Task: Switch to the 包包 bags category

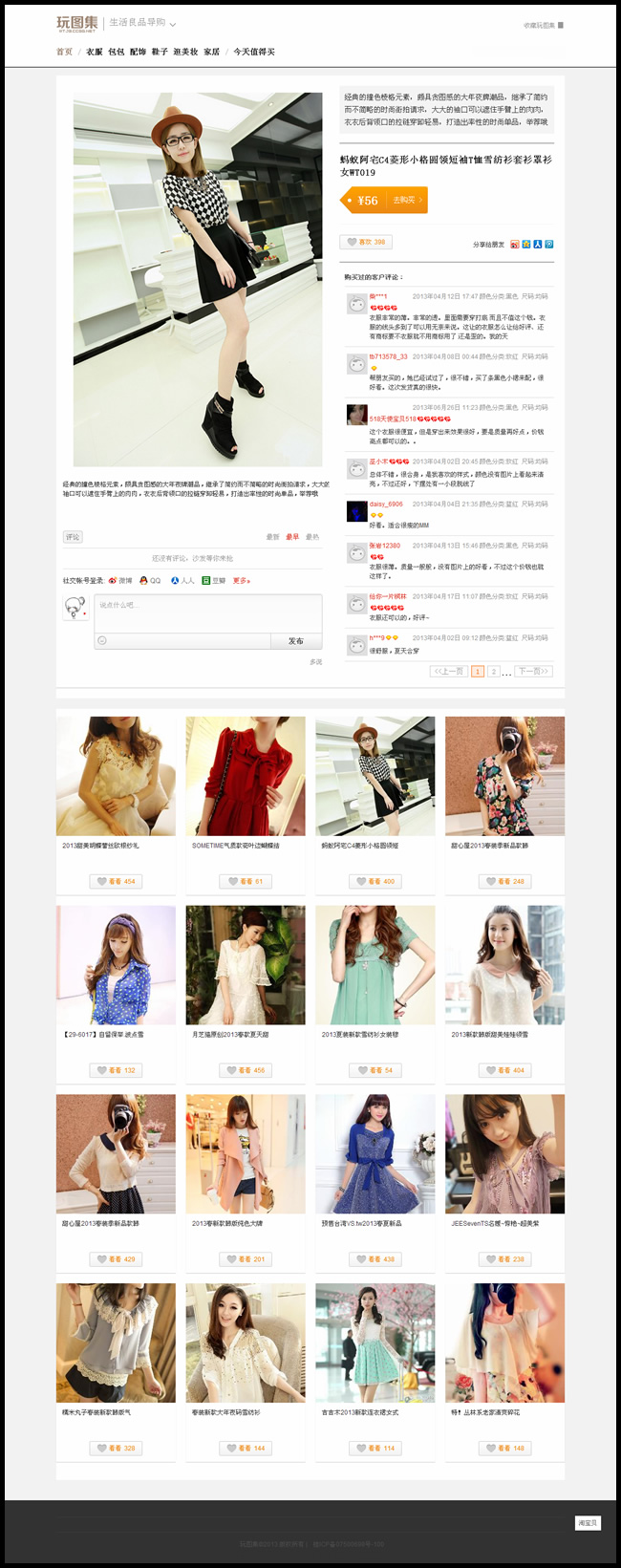Action: click(116, 52)
